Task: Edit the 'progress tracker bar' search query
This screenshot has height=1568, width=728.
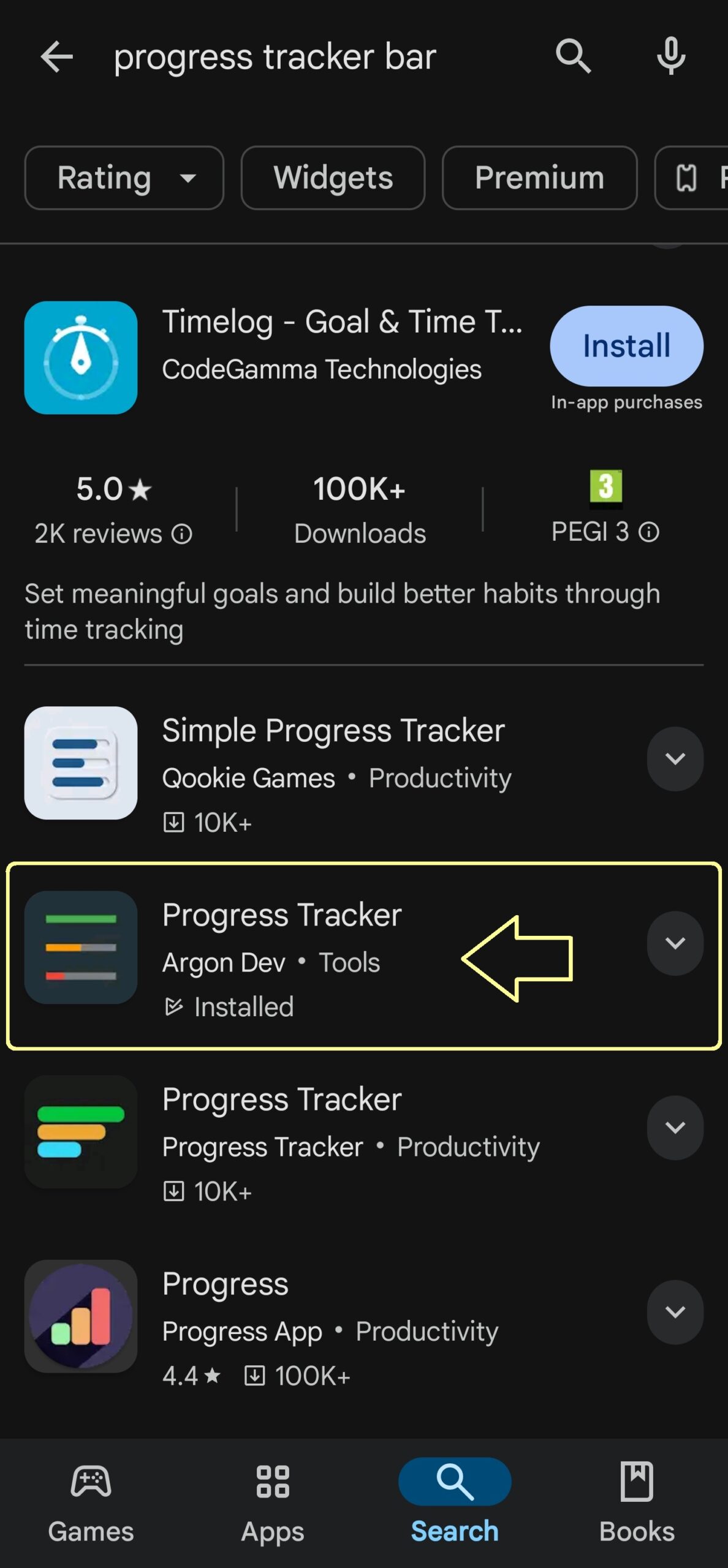Action: (x=275, y=57)
